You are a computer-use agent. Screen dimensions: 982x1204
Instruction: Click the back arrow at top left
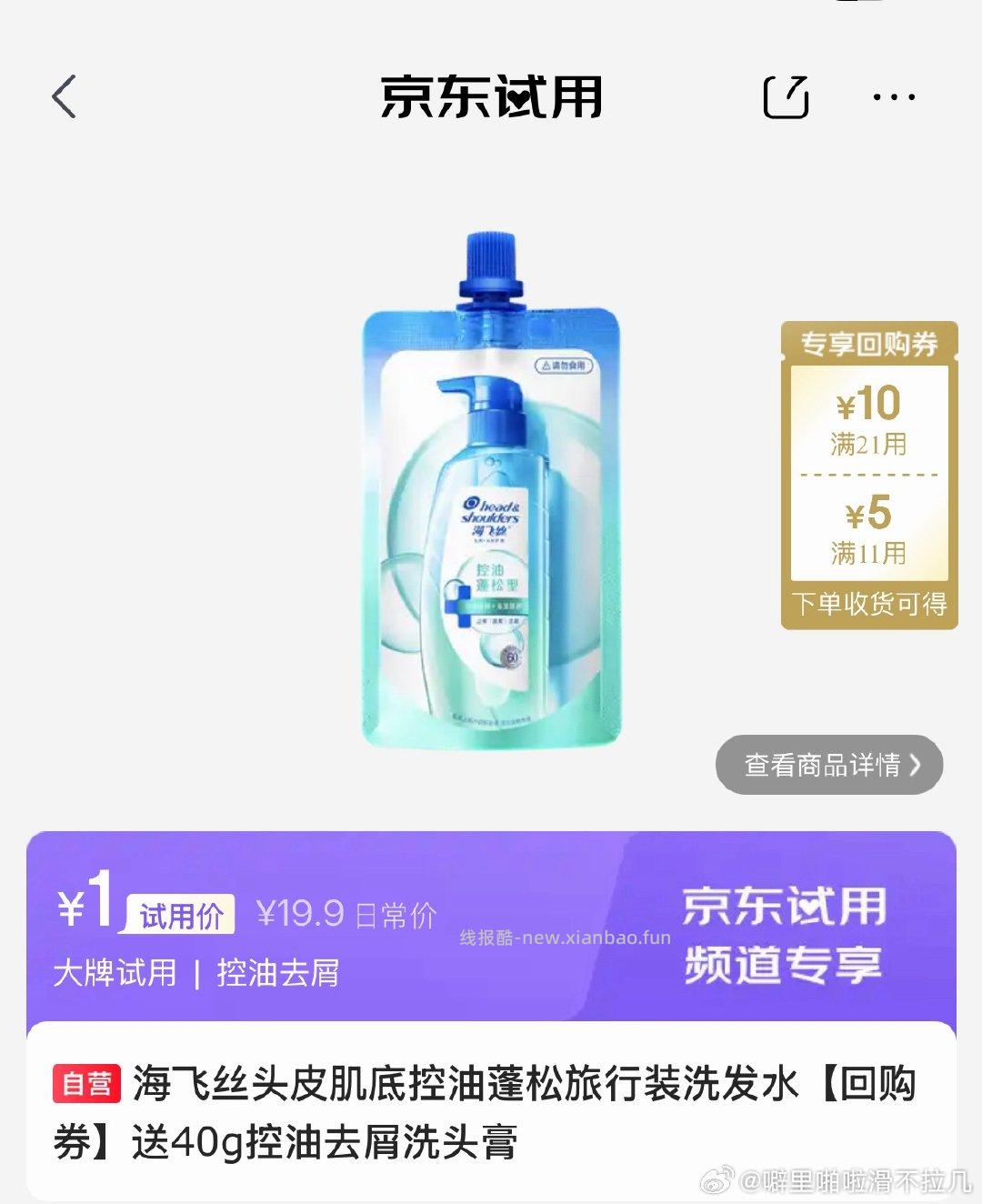64,97
